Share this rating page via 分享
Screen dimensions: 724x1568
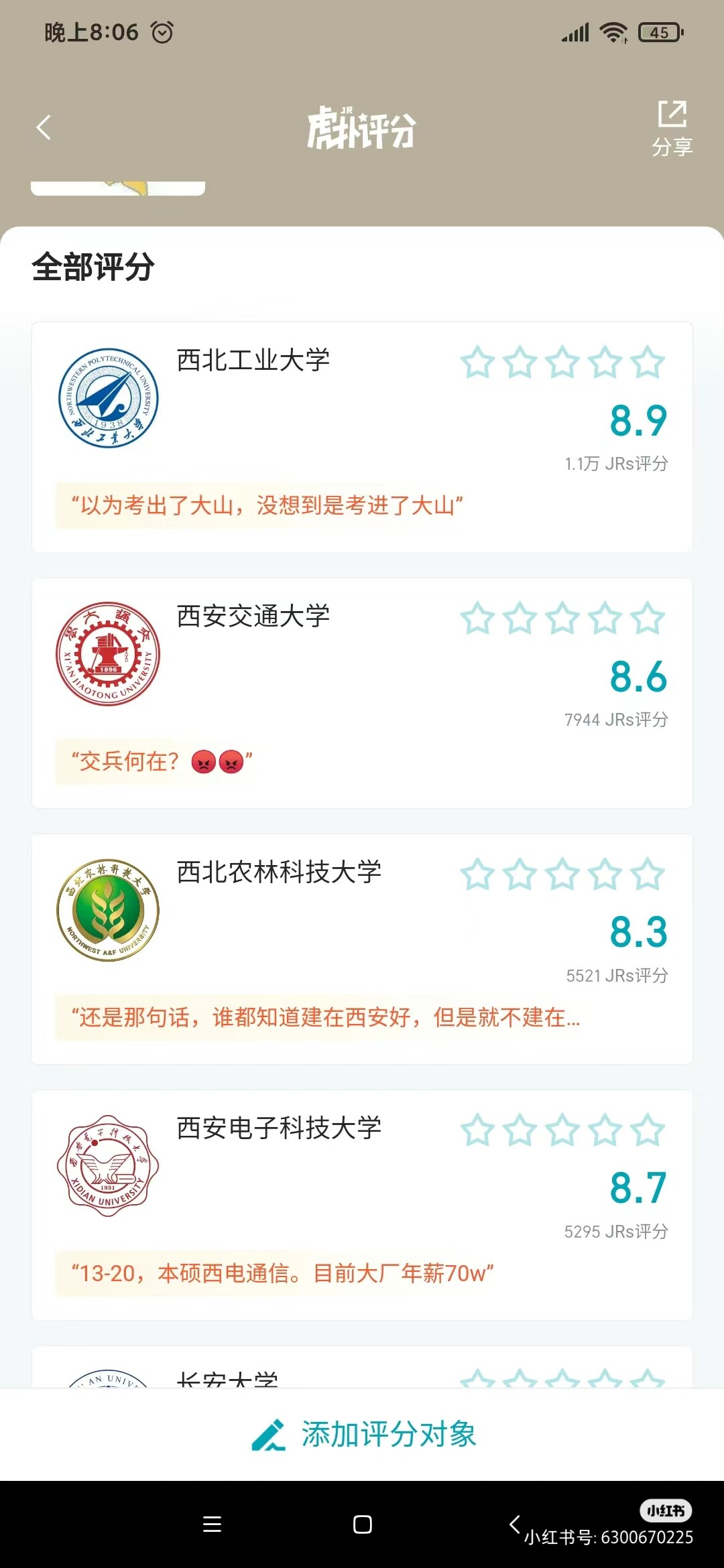click(x=672, y=127)
